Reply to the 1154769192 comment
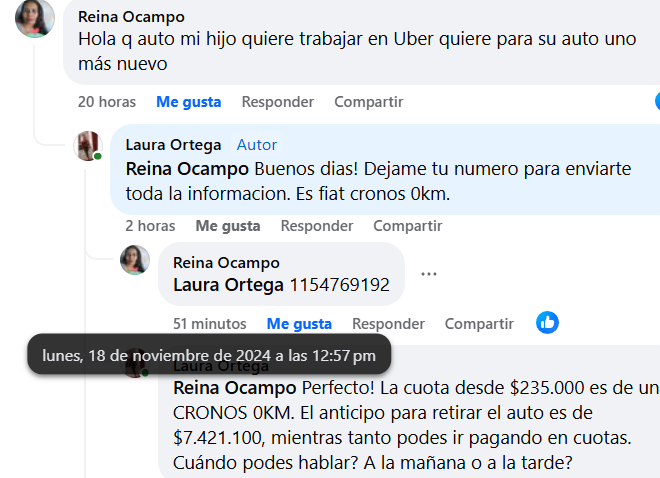The height and width of the screenshot is (478, 660). [388, 324]
